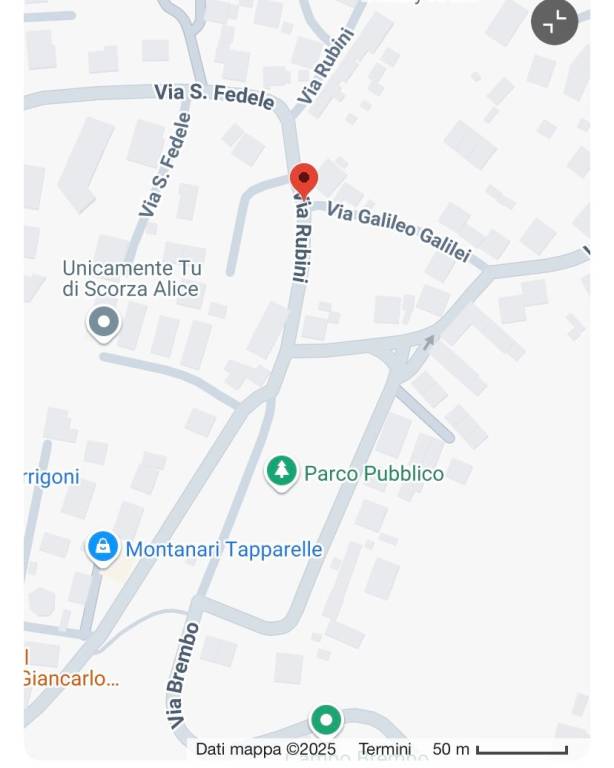Open the Termini link

click(x=384, y=749)
